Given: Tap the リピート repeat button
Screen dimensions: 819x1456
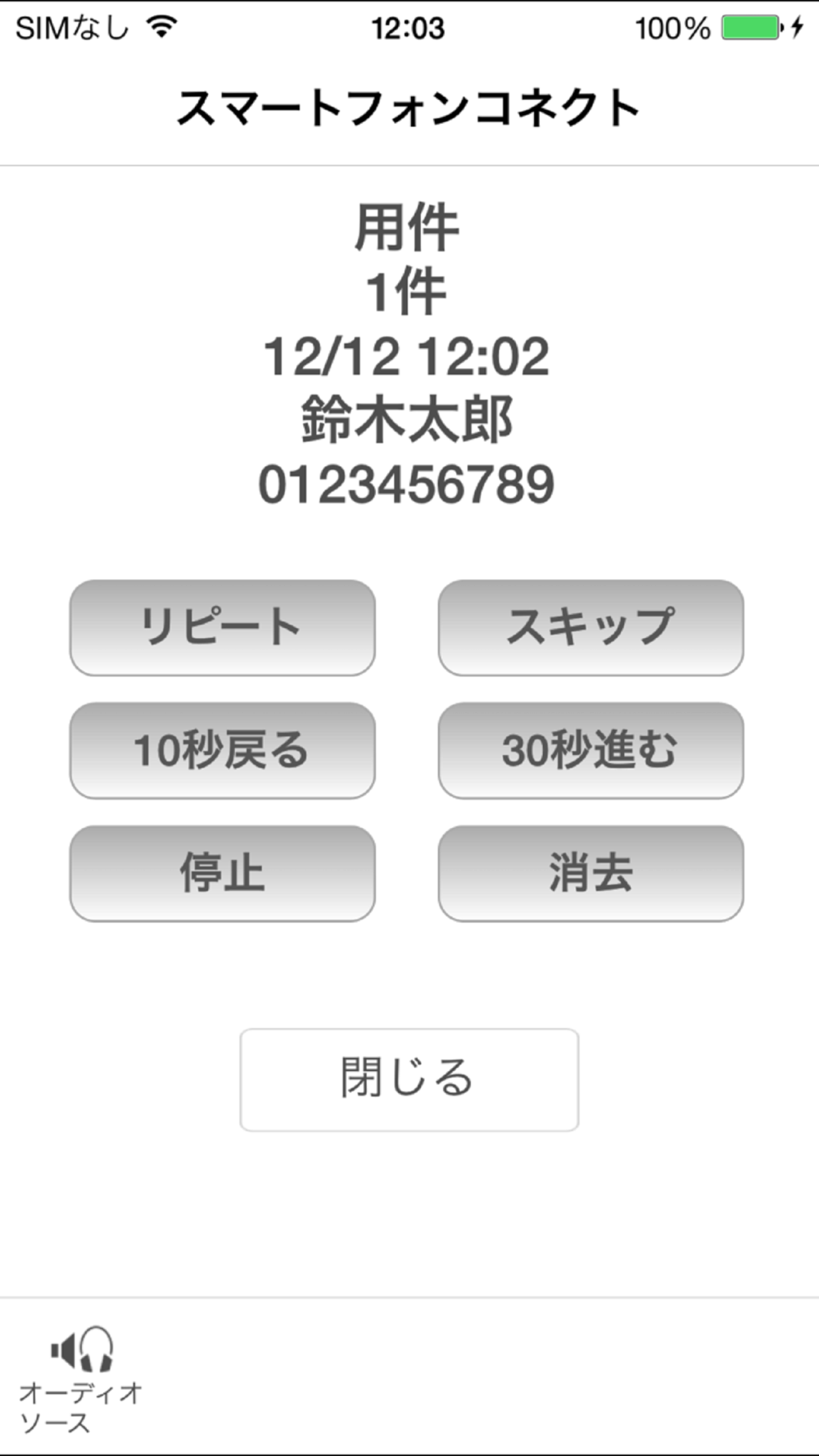Looking at the screenshot, I should (x=222, y=628).
